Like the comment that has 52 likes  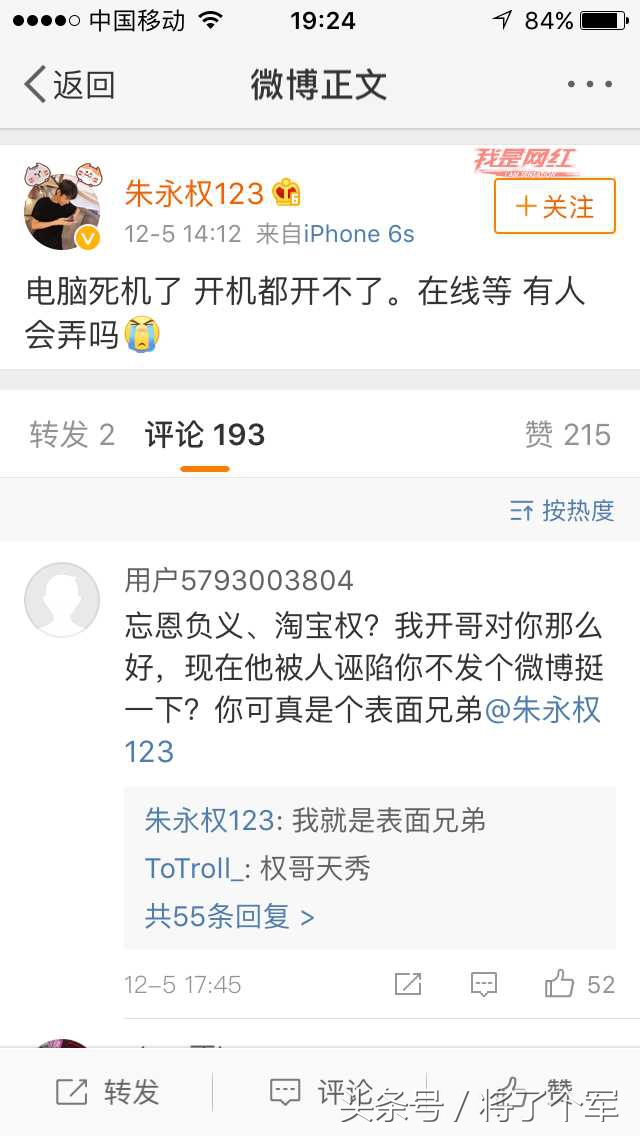point(560,984)
